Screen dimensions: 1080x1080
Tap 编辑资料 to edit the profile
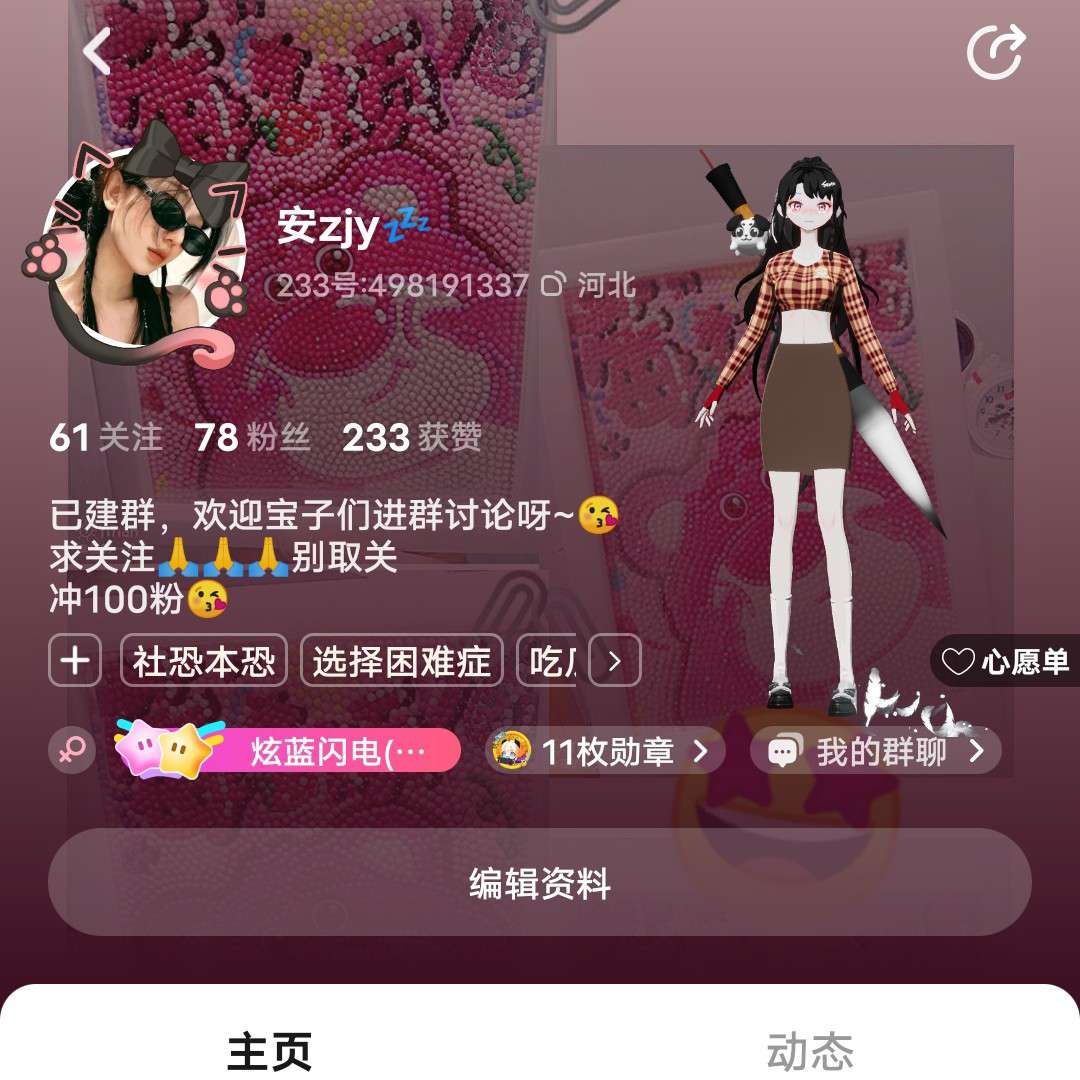point(540,883)
